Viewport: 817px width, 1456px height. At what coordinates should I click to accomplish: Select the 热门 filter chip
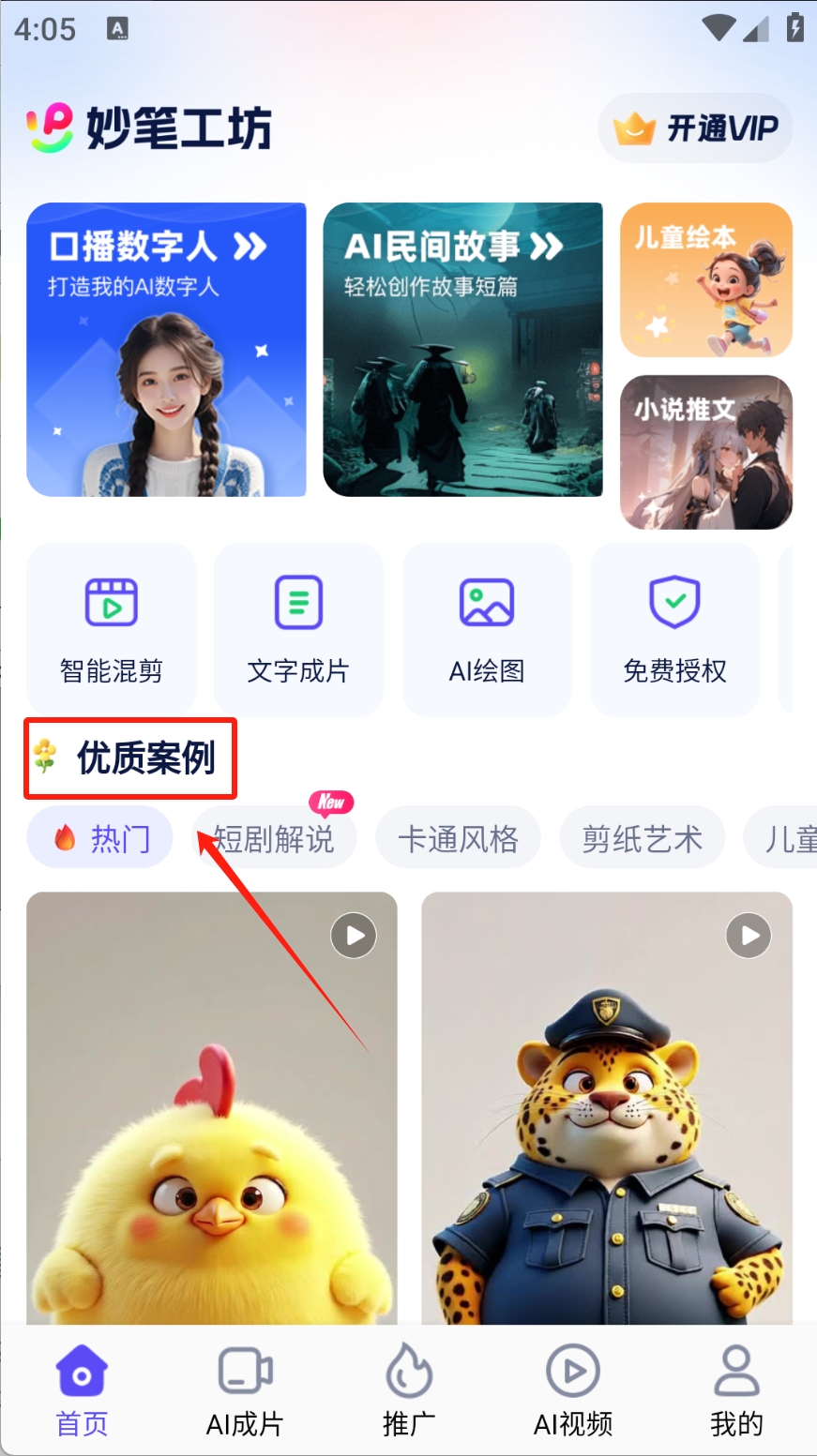click(99, 838)
